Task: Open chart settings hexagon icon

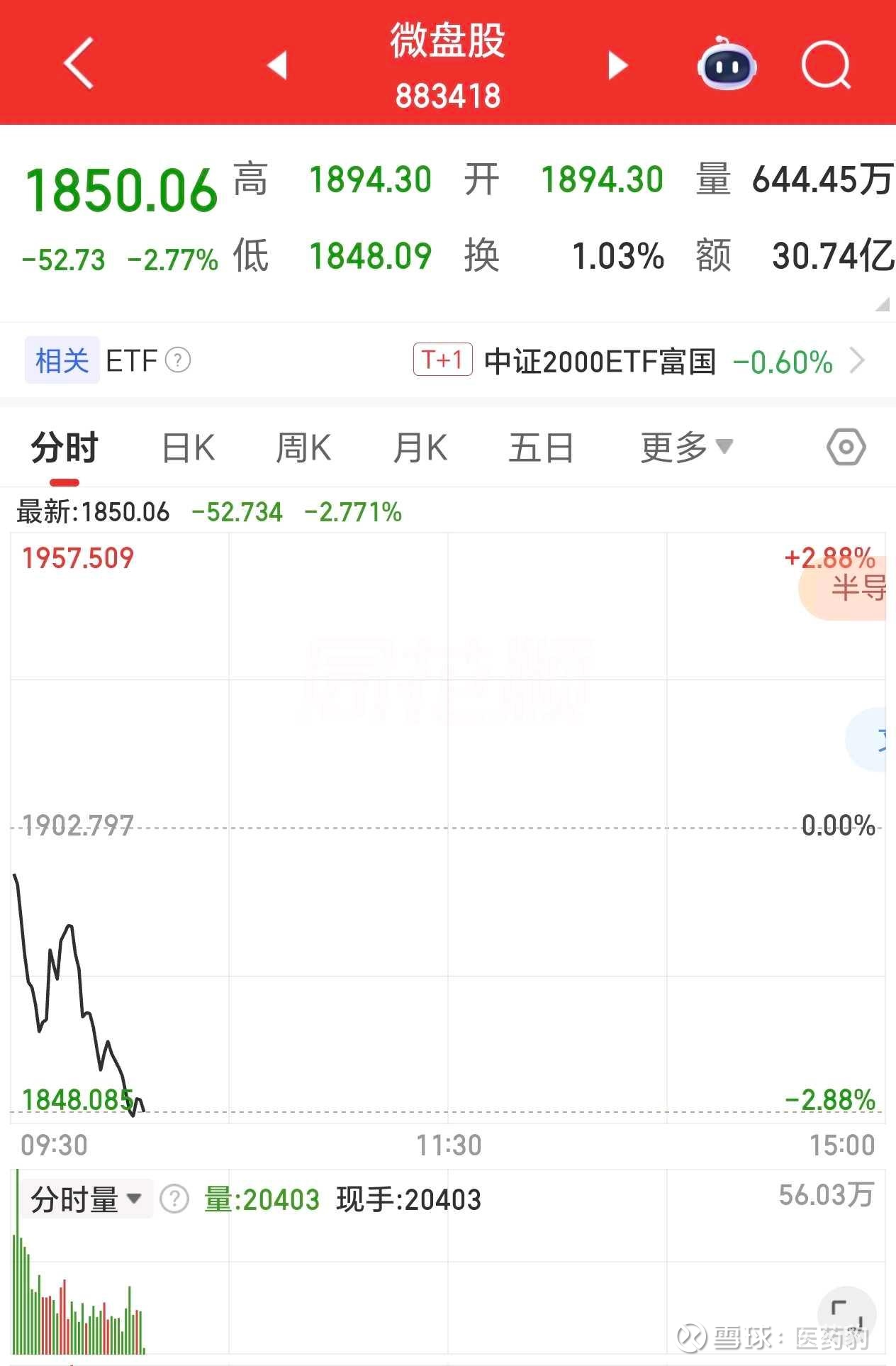Action: click(846, 447)
